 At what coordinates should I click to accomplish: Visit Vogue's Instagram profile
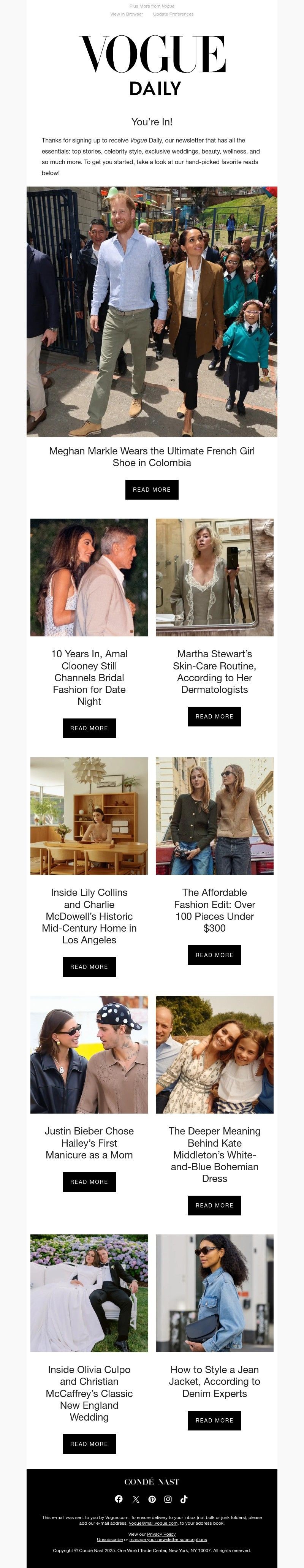point(168,1498)
